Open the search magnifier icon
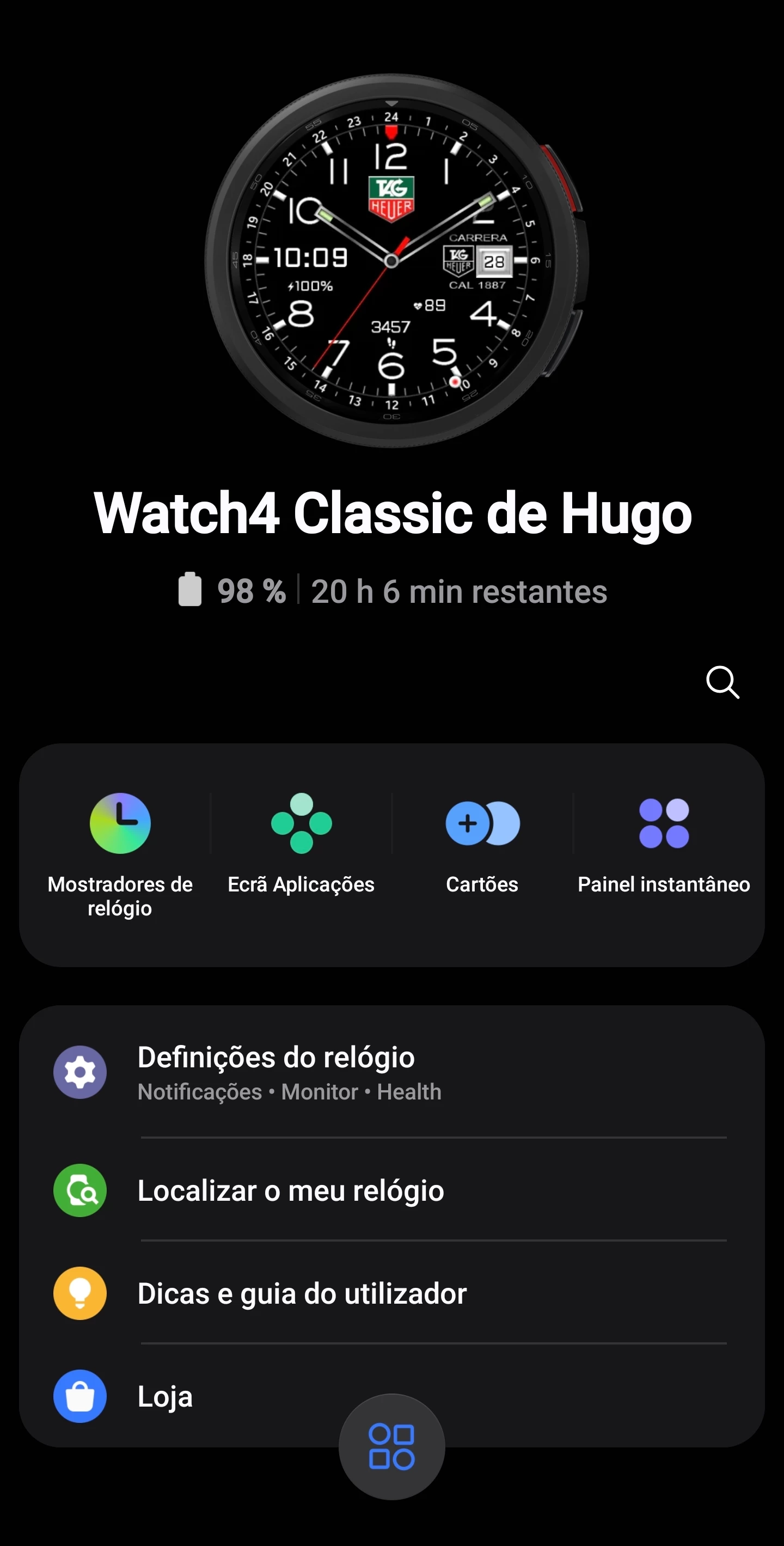 [722, 682]
